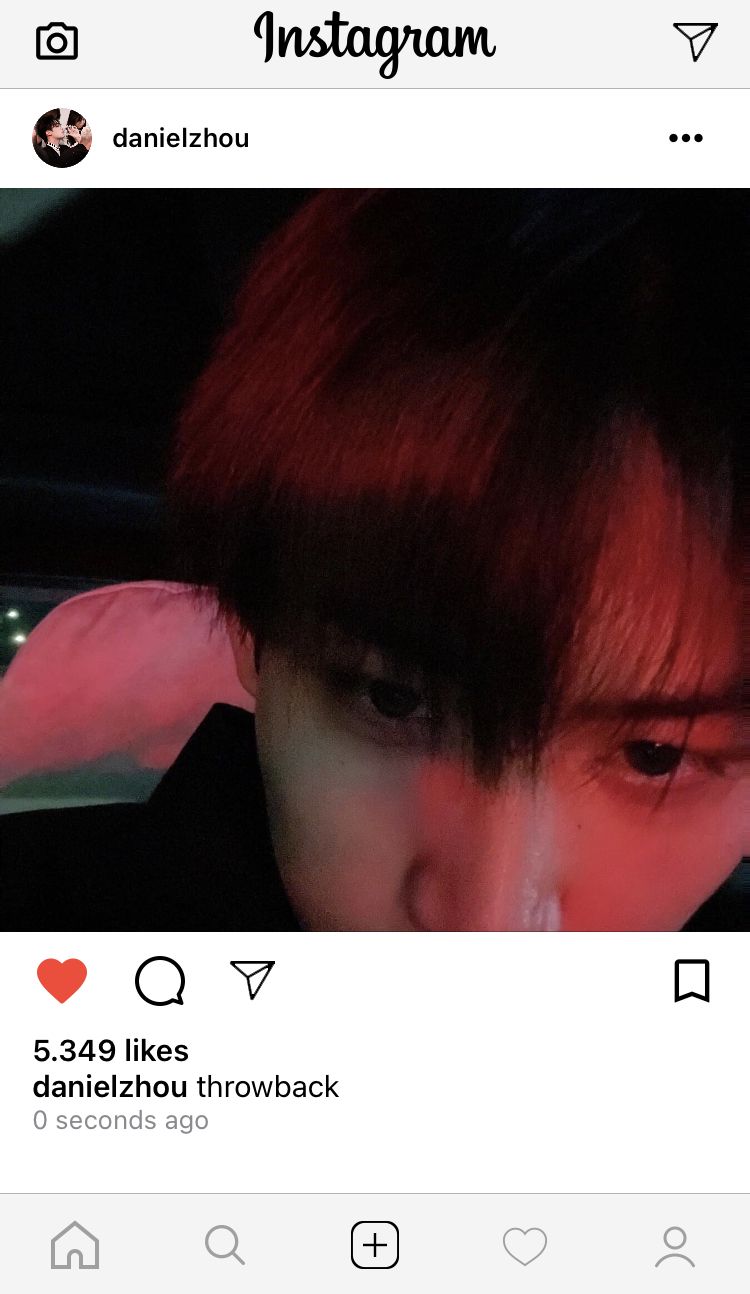Switch to the Search tab

coord(224,1246)
